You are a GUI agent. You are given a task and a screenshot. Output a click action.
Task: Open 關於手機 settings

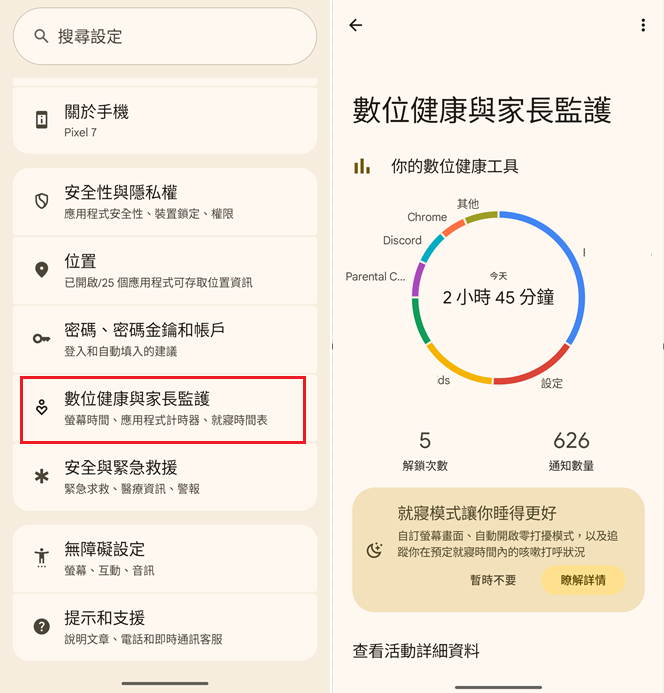(x=165, y=120)
